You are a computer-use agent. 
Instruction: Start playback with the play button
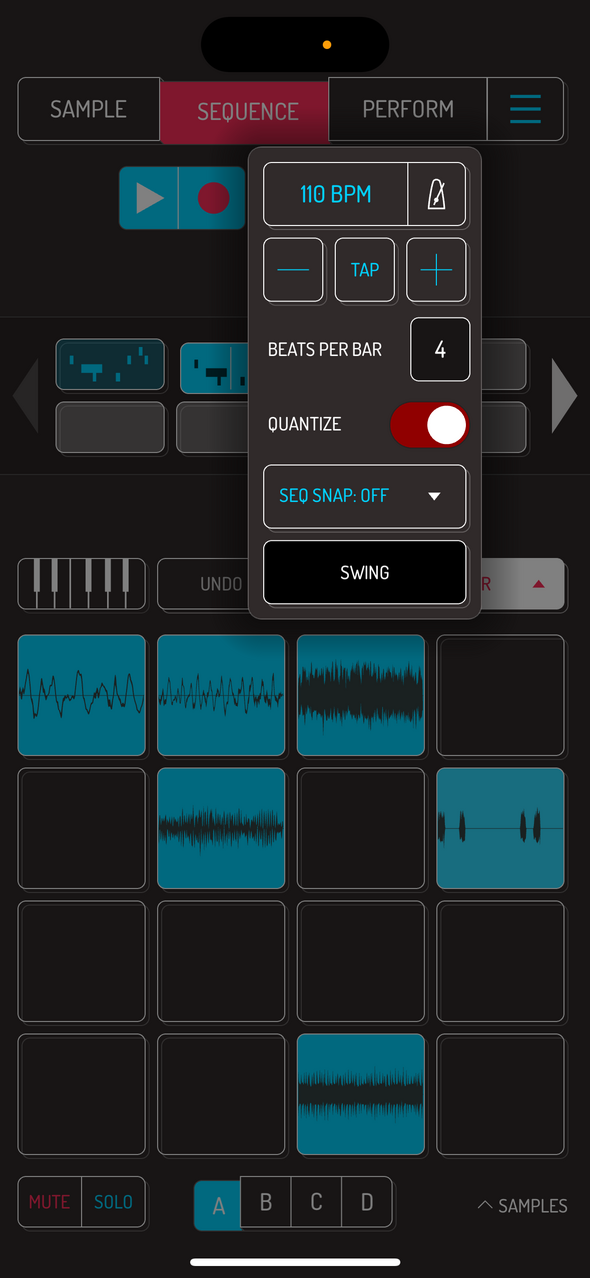click(x=150, y=198)
